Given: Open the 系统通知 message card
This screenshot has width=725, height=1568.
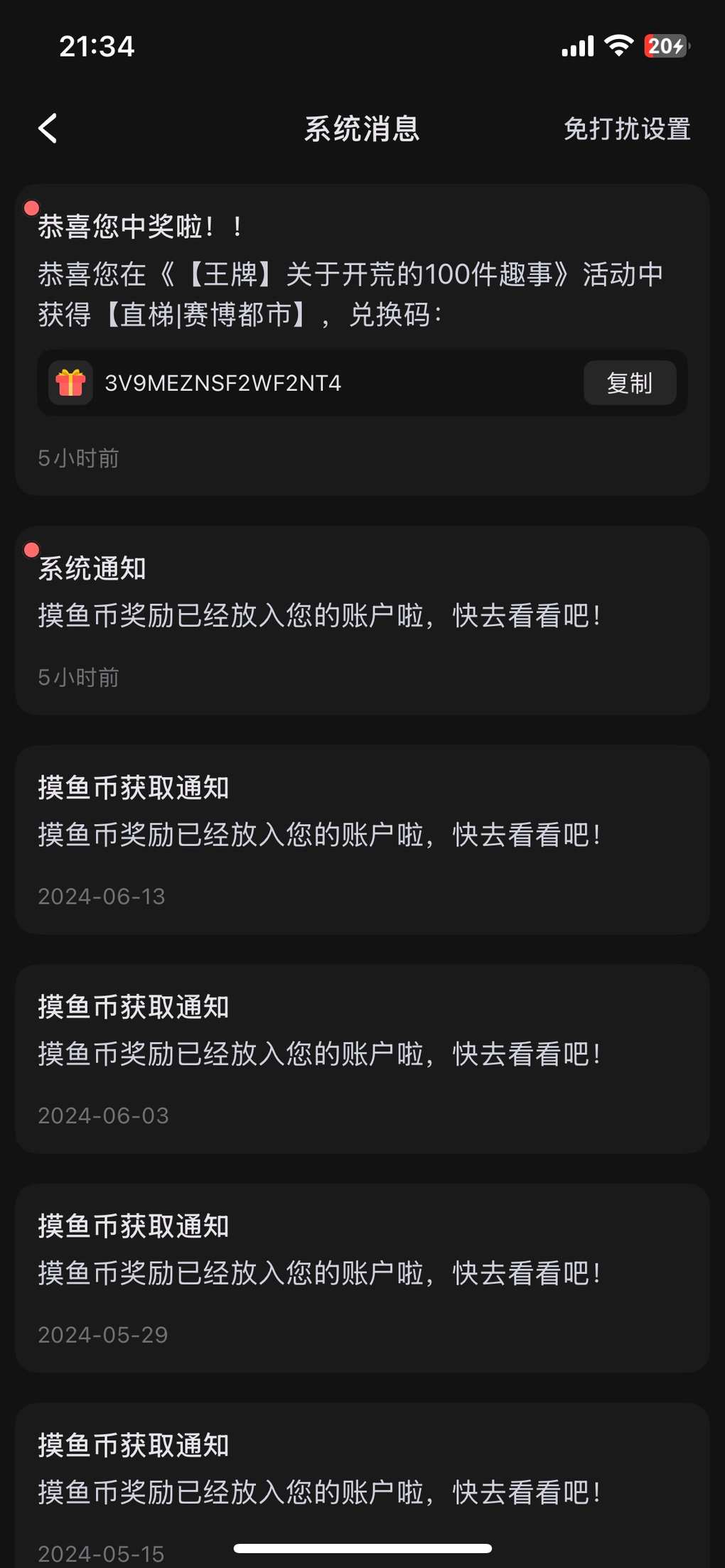Looking at the screenshot, I should coord(362,620).
